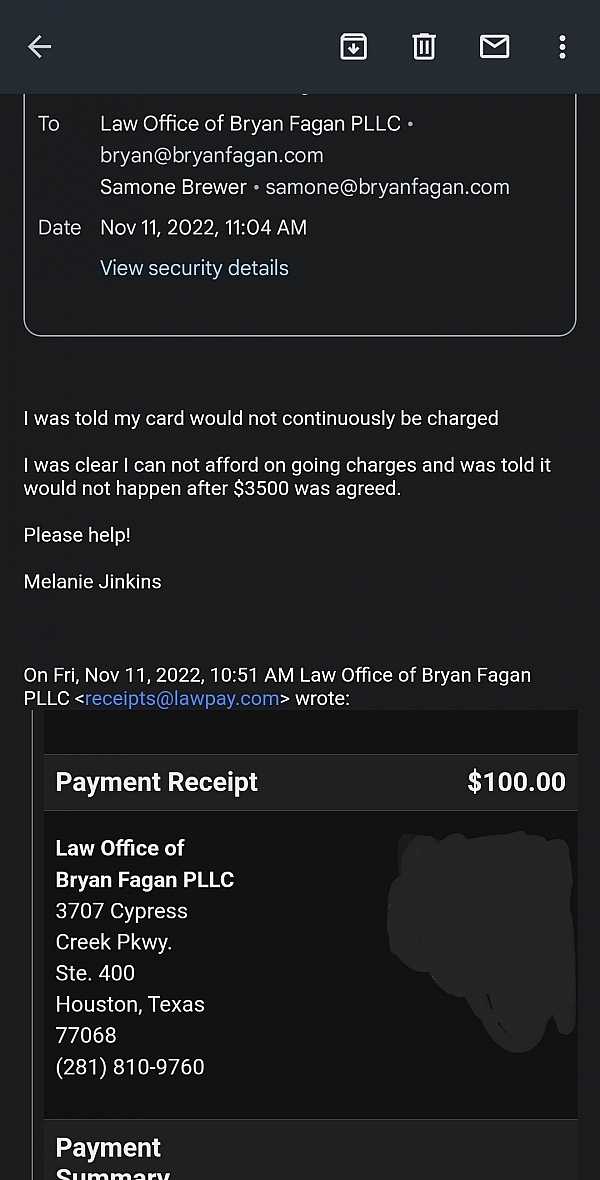The width and height of the screenshot is (600, 1180).
Task: View security details of the message
Action: pos(194,268)
